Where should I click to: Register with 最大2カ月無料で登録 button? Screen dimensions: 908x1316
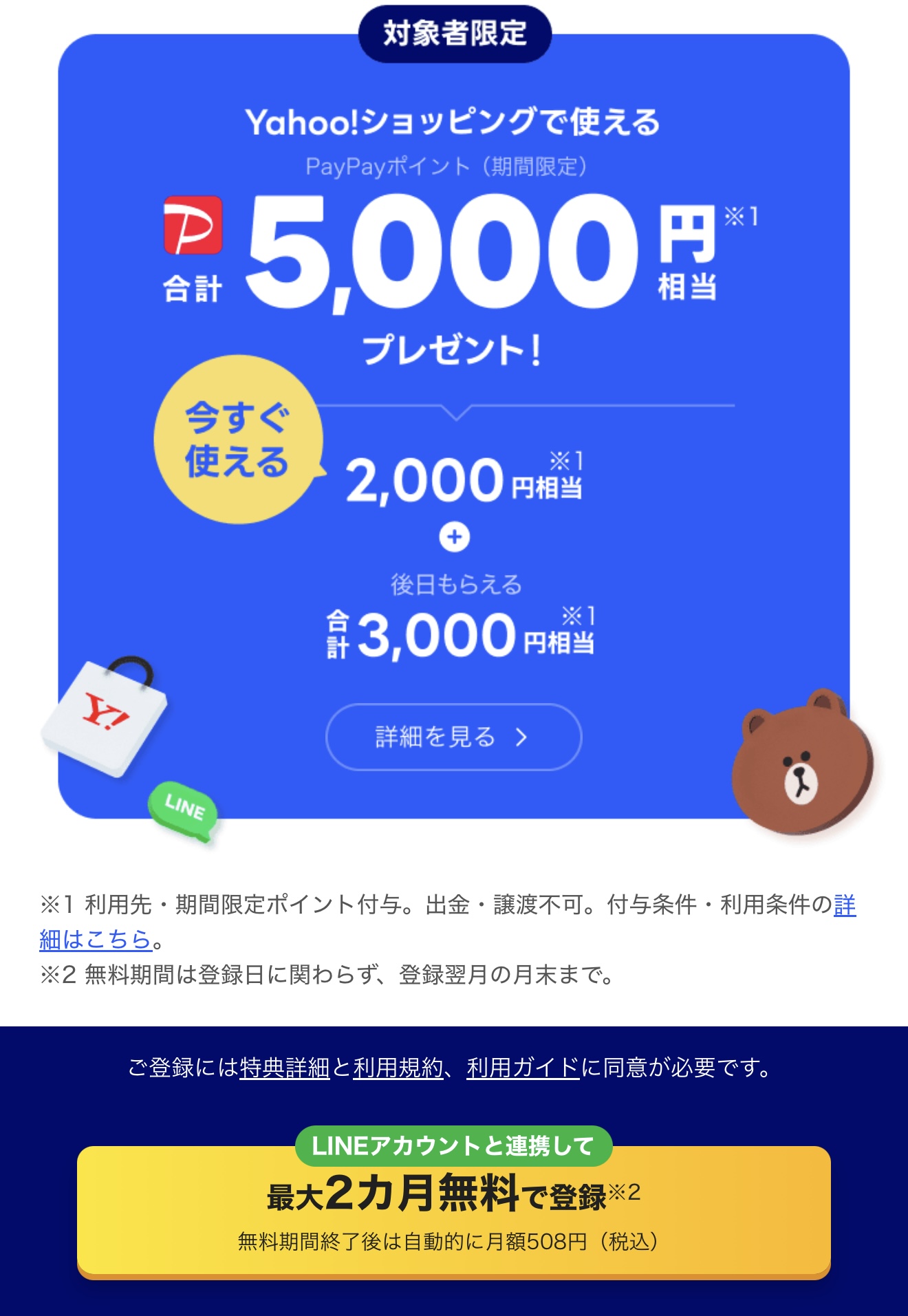(x=453, y=1212)
